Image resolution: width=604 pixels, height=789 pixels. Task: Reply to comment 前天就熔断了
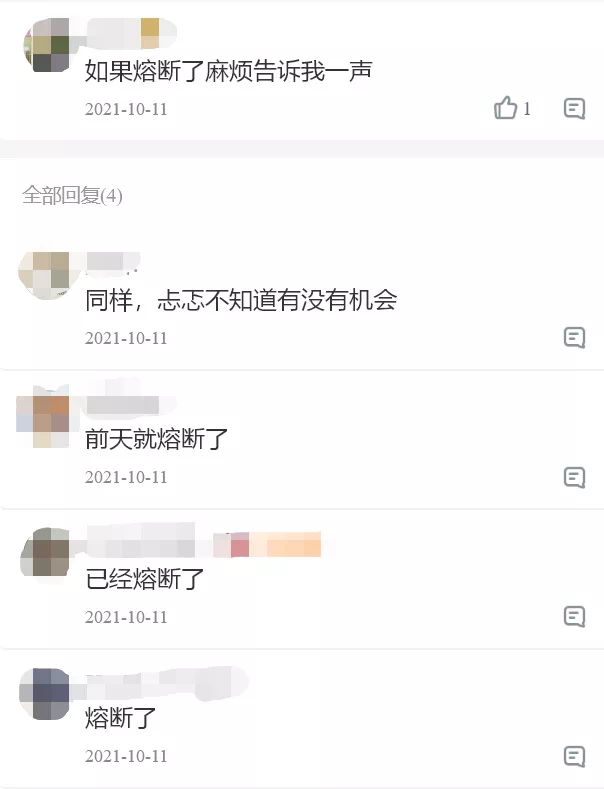[574, 477]
